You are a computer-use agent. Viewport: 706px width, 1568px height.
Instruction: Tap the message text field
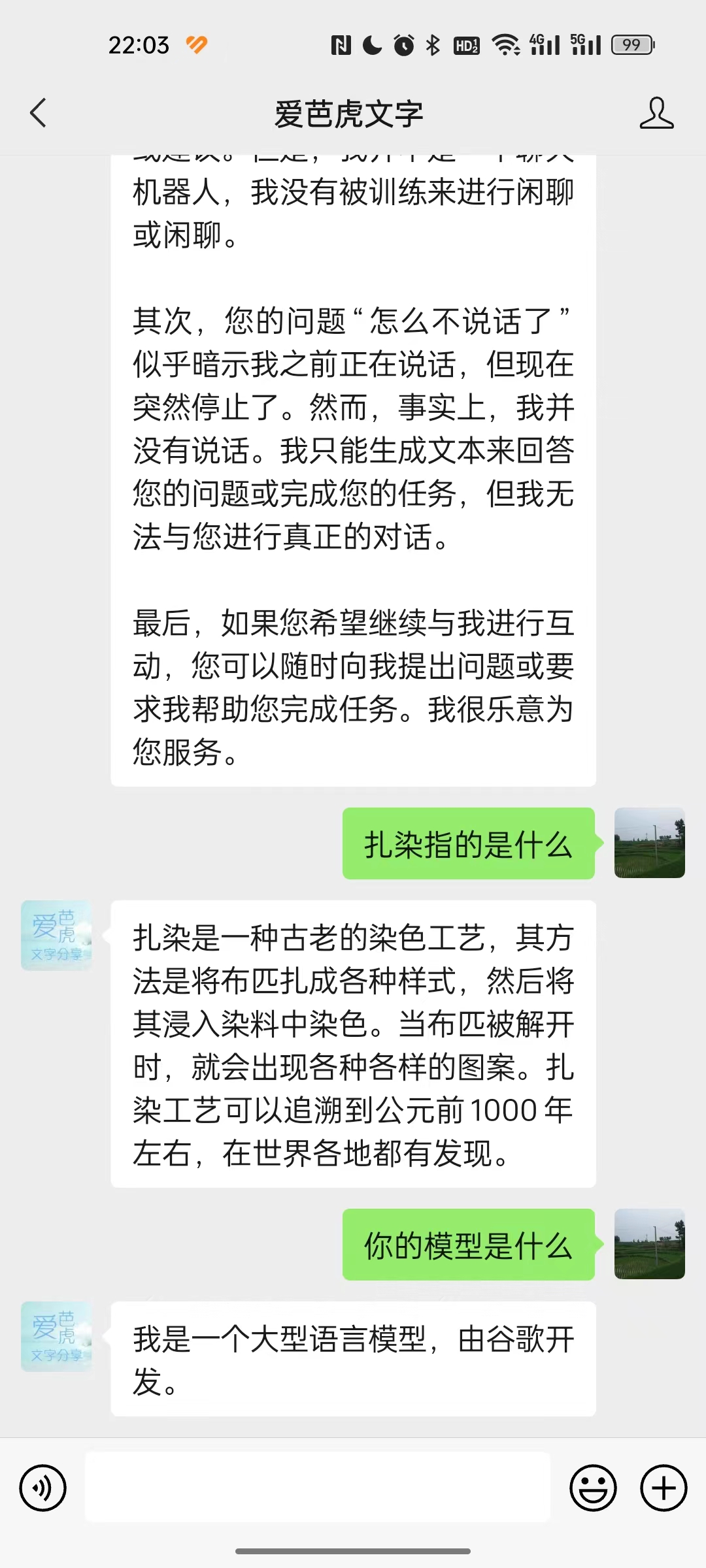coord(318,1487)
